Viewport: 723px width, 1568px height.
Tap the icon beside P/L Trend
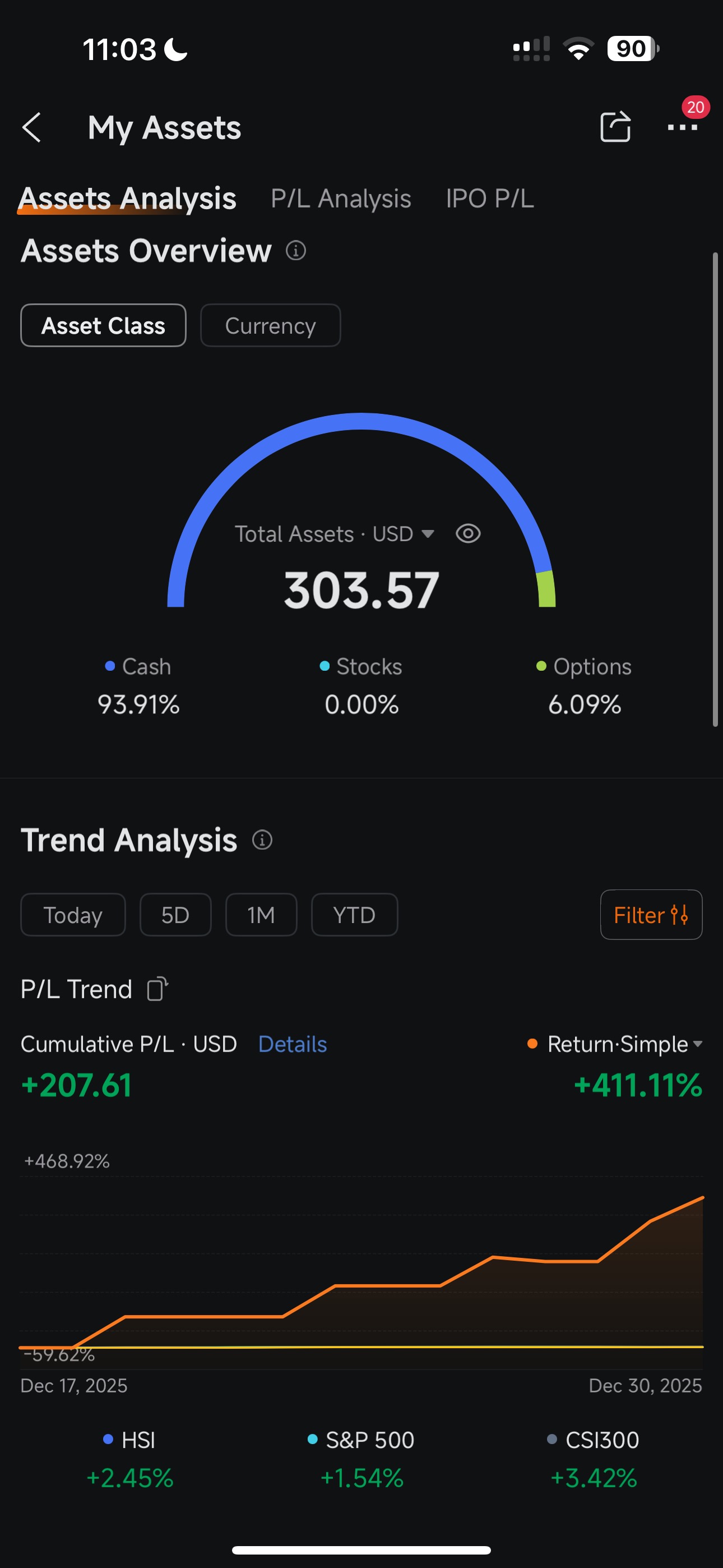157,989
